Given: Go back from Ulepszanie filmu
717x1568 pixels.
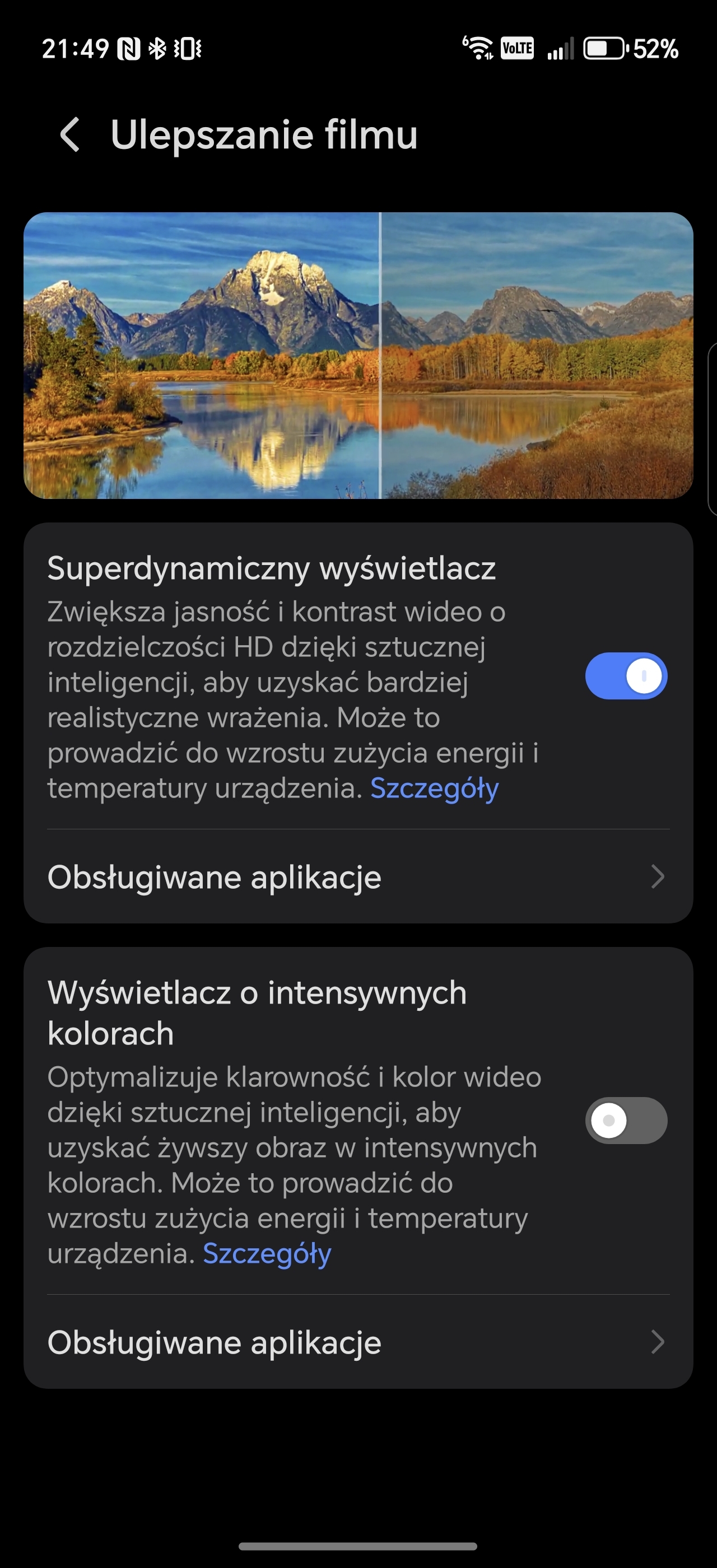Looking at the screenshot, I should (x=71, y=134).
